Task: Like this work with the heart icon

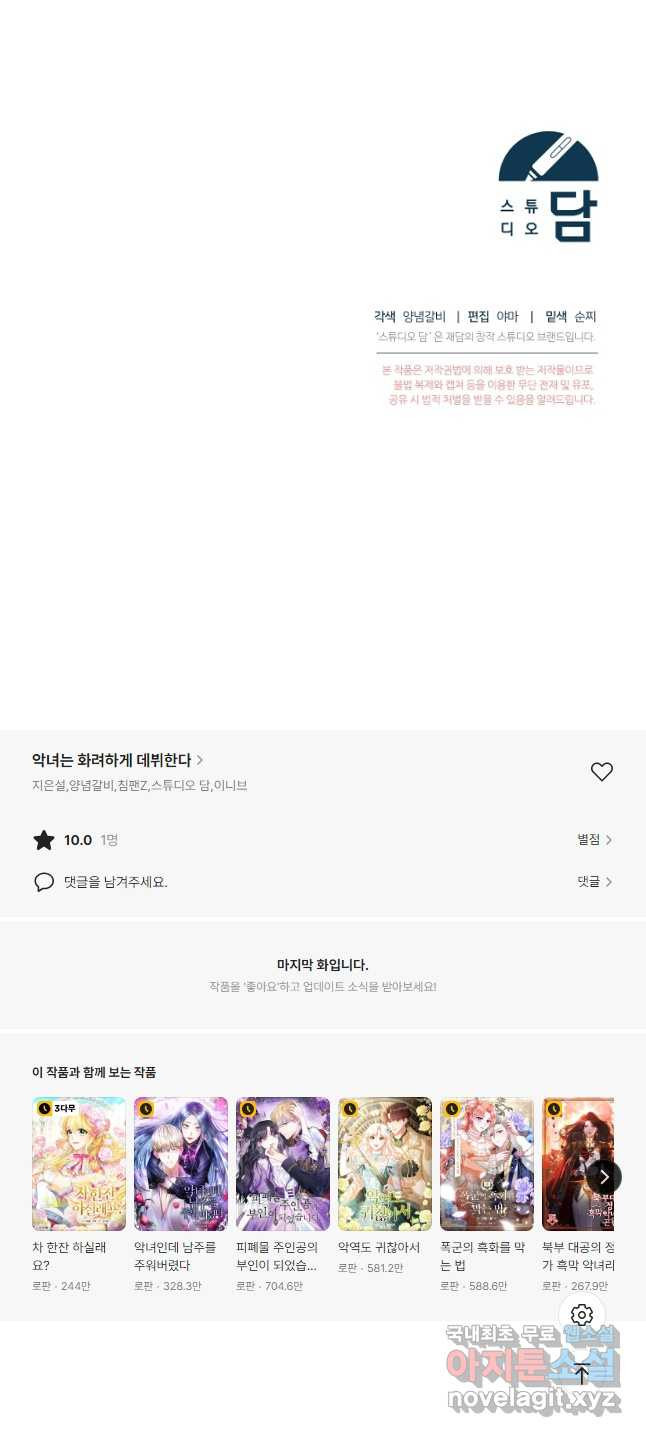Action: pyautogui.click(x=601, y=772)
